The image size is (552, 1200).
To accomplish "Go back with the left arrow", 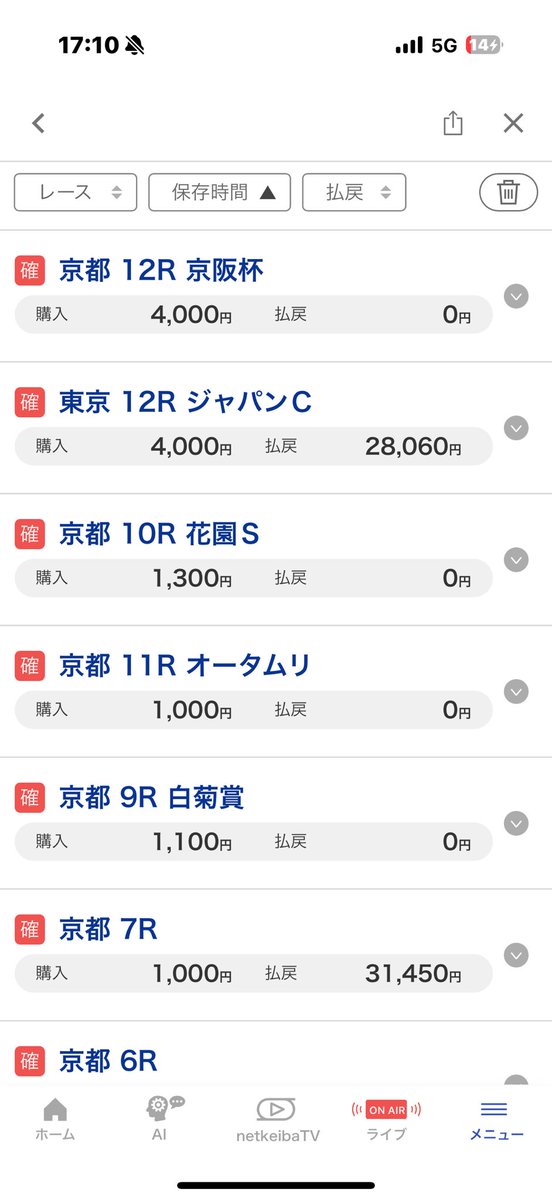I will point(38,123).
